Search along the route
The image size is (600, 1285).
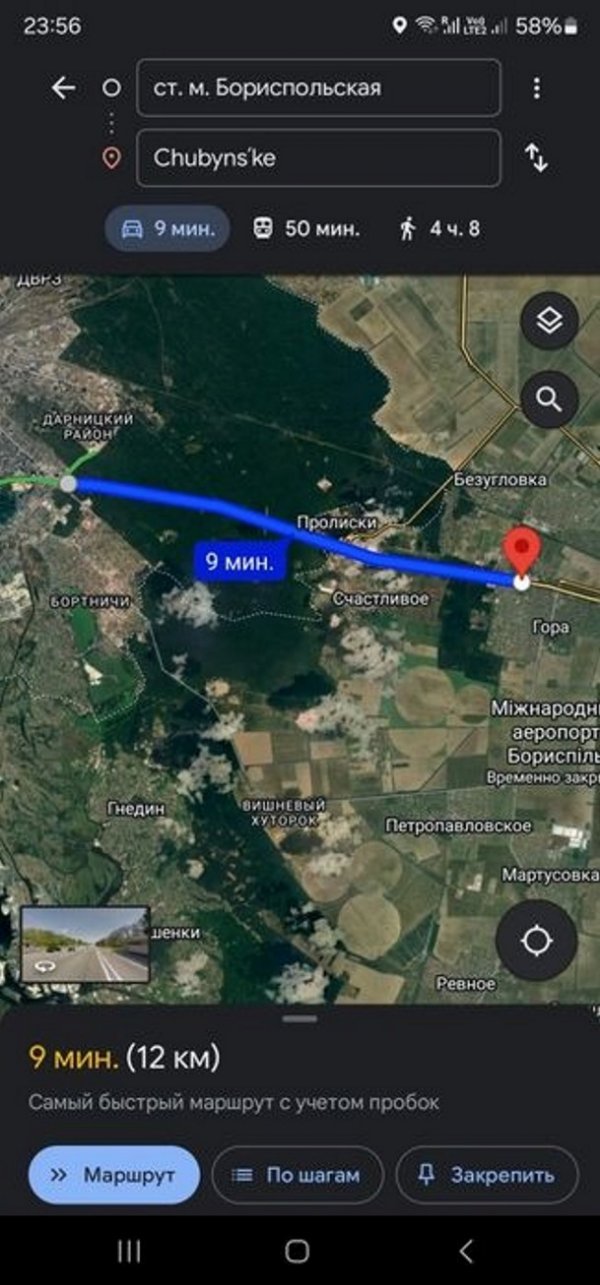click(x=549, y=400)
